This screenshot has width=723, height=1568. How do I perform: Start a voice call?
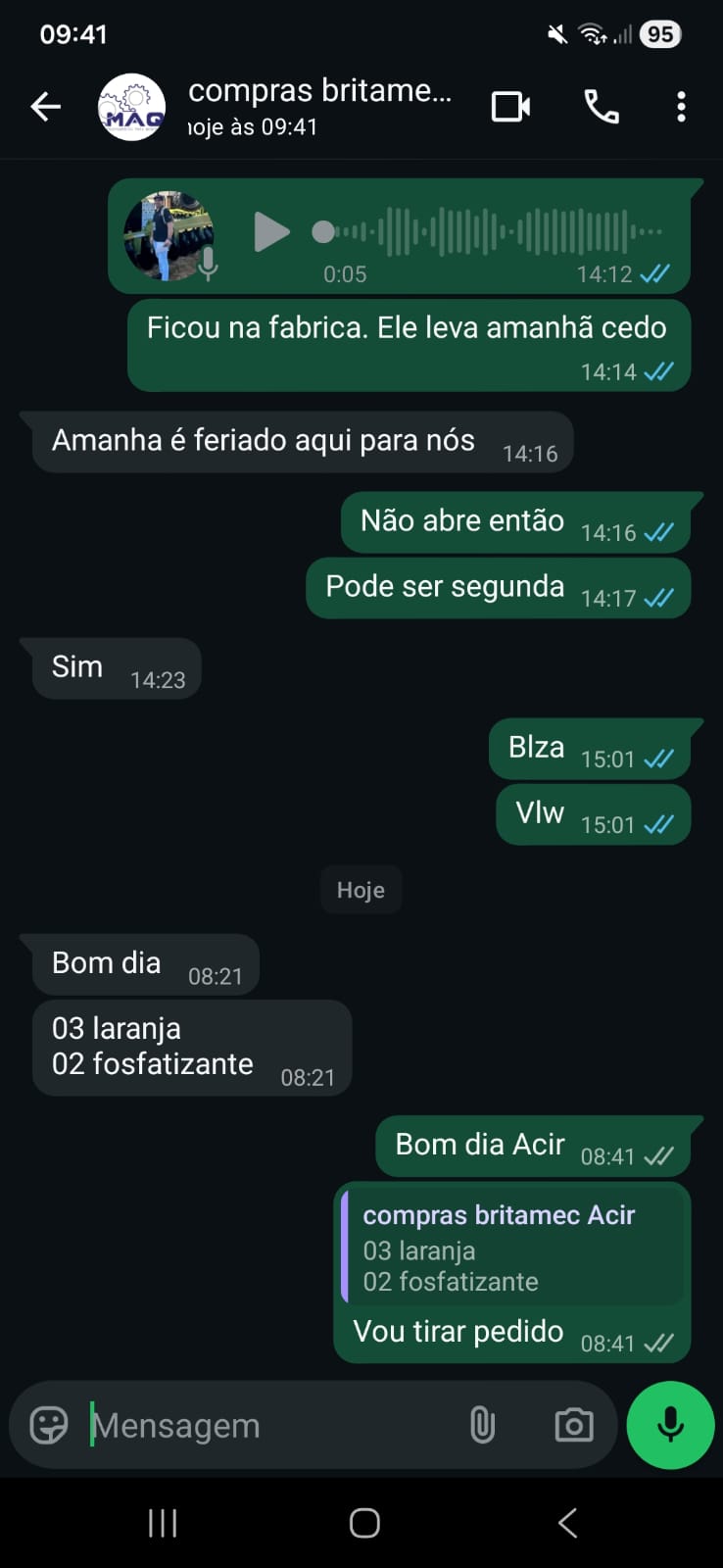[x=602, y=107]
